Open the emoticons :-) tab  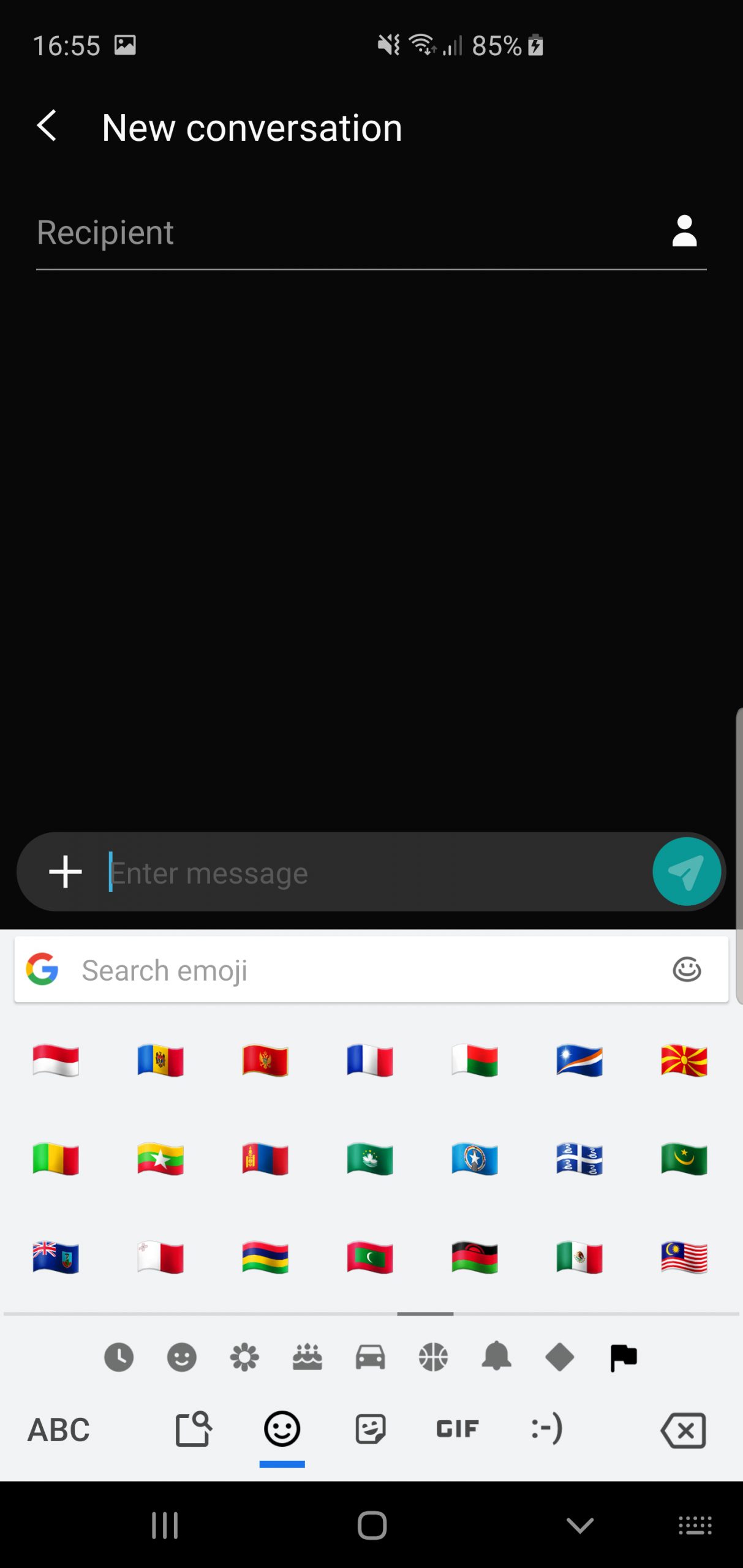pyautogui.click(x=546, y=1429)
